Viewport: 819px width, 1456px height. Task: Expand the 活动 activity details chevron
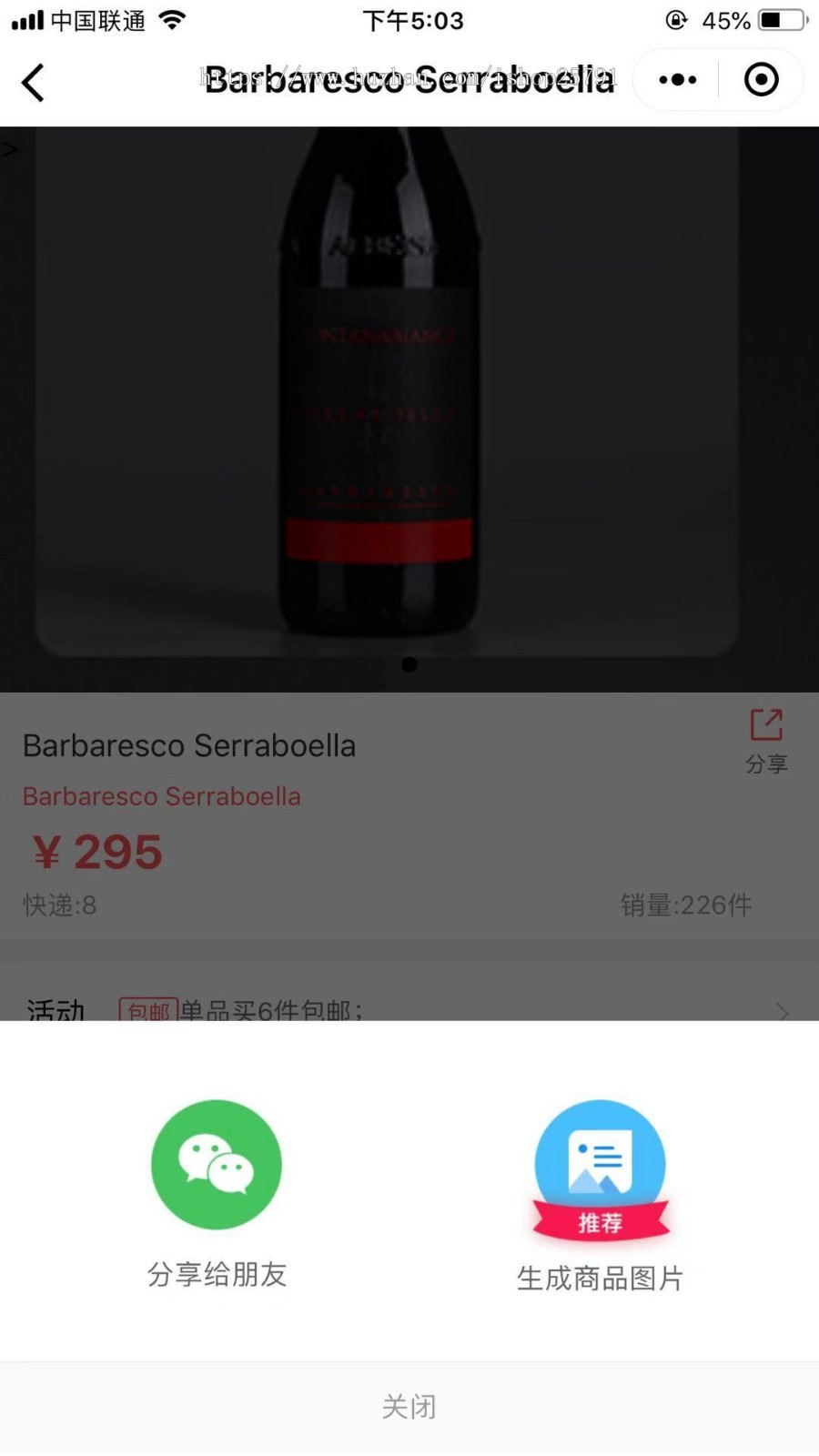pos(781,1012)
